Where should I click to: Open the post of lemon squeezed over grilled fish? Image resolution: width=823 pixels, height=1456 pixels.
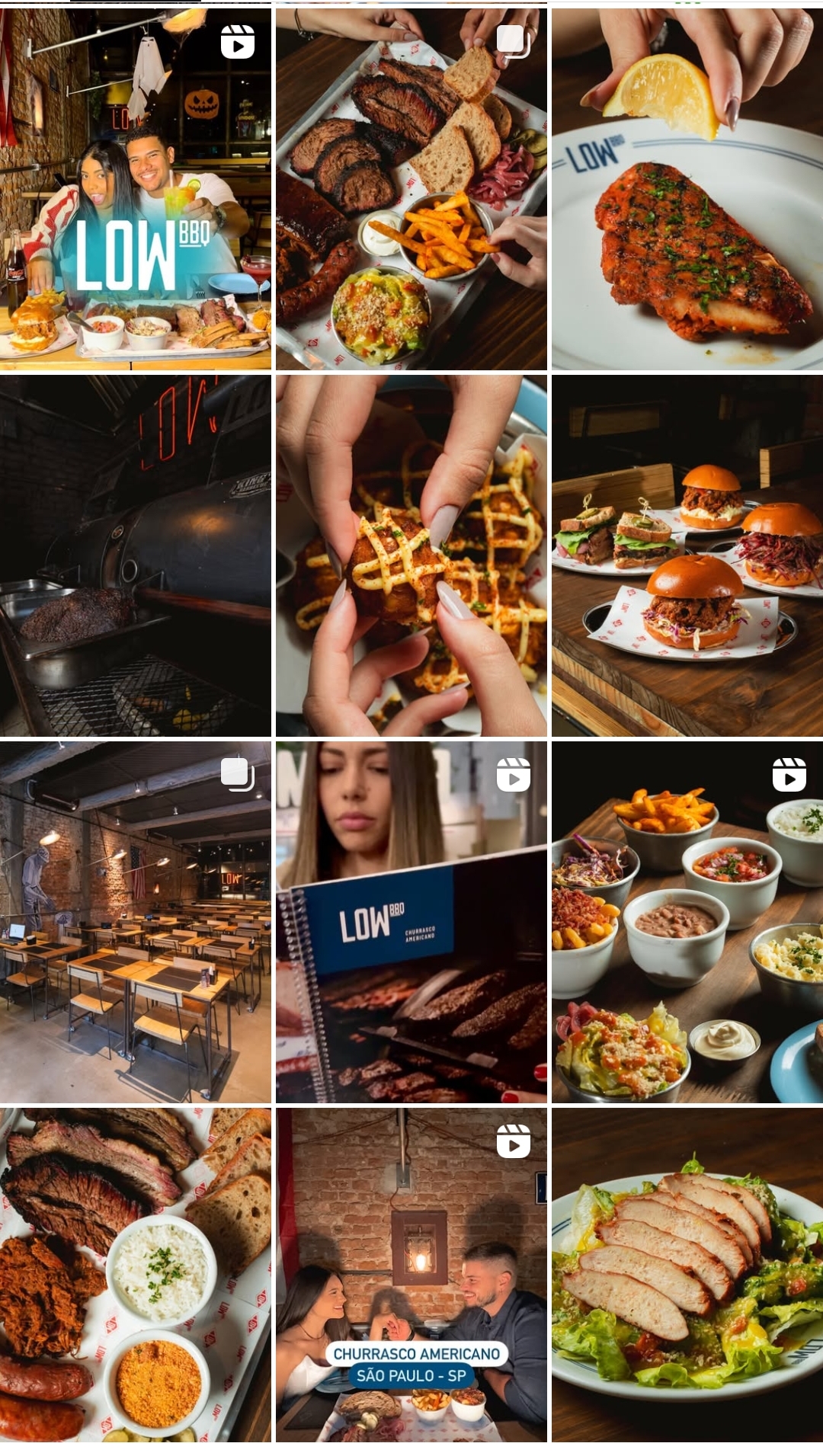tap(687, 189)
